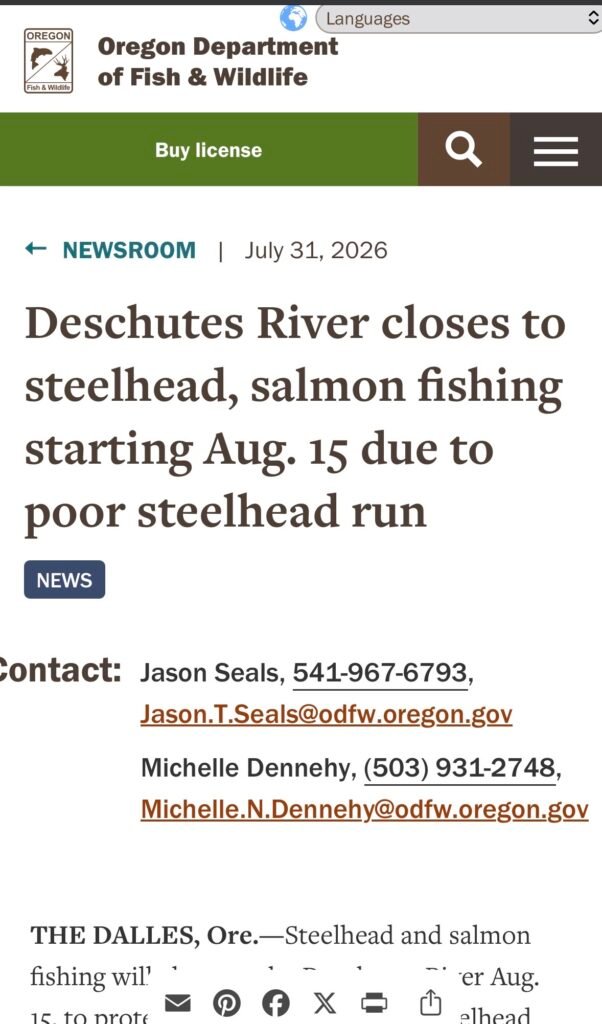Email Michelle.N.Dennehy@odfw.oregon.gov
Screen dimensions: 602x1024
364,809
